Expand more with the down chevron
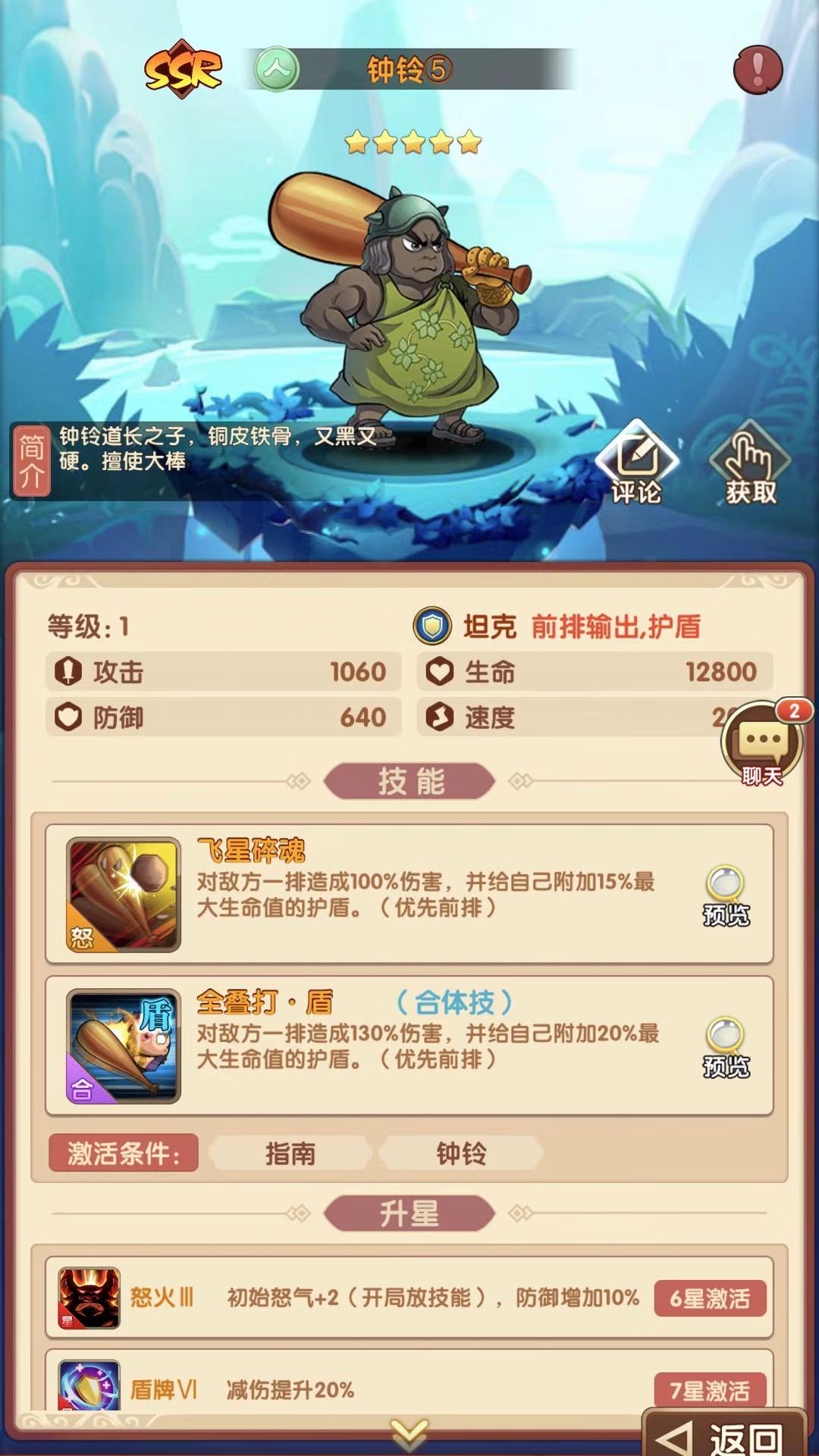 point(409,1432)
